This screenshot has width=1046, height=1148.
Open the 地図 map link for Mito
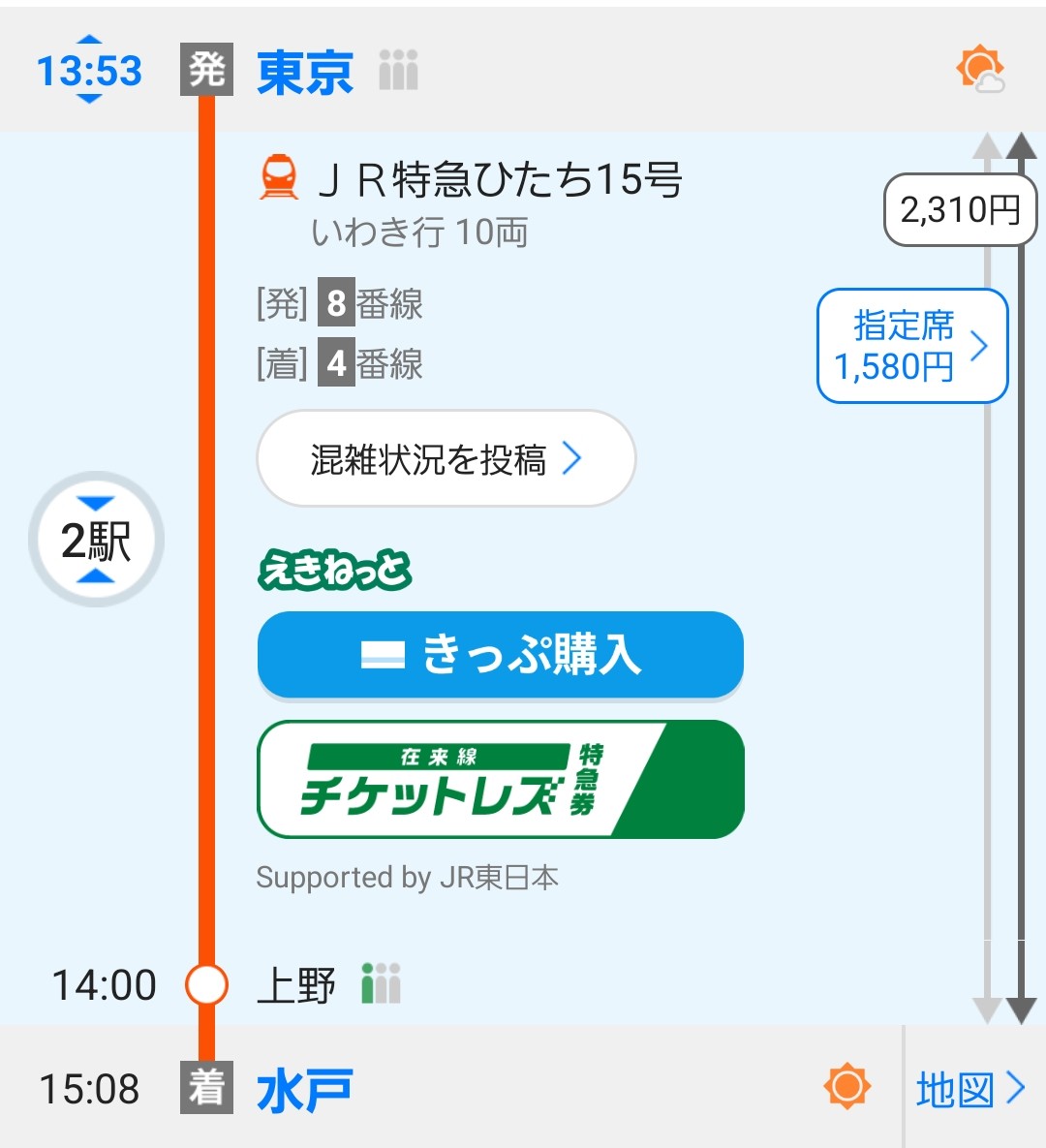pyautogui.click(x=970, y=1089)
